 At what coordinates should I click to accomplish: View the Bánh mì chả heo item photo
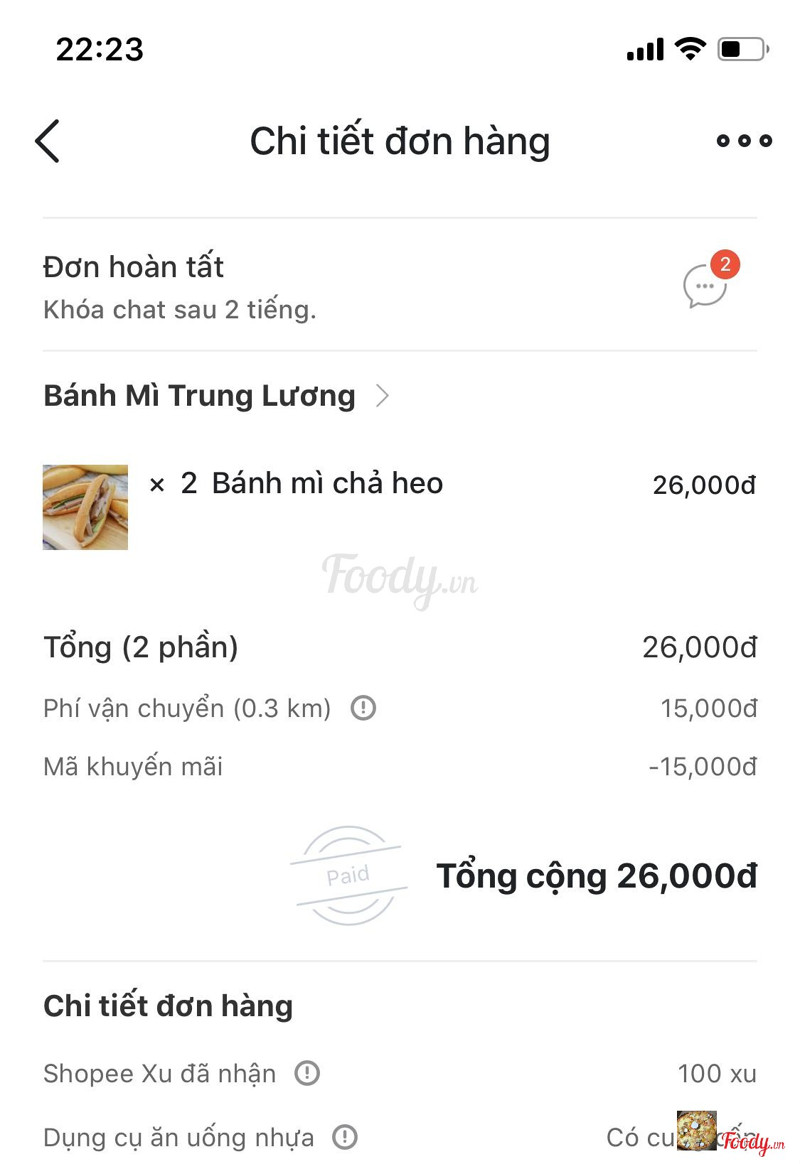pos(85,507)
